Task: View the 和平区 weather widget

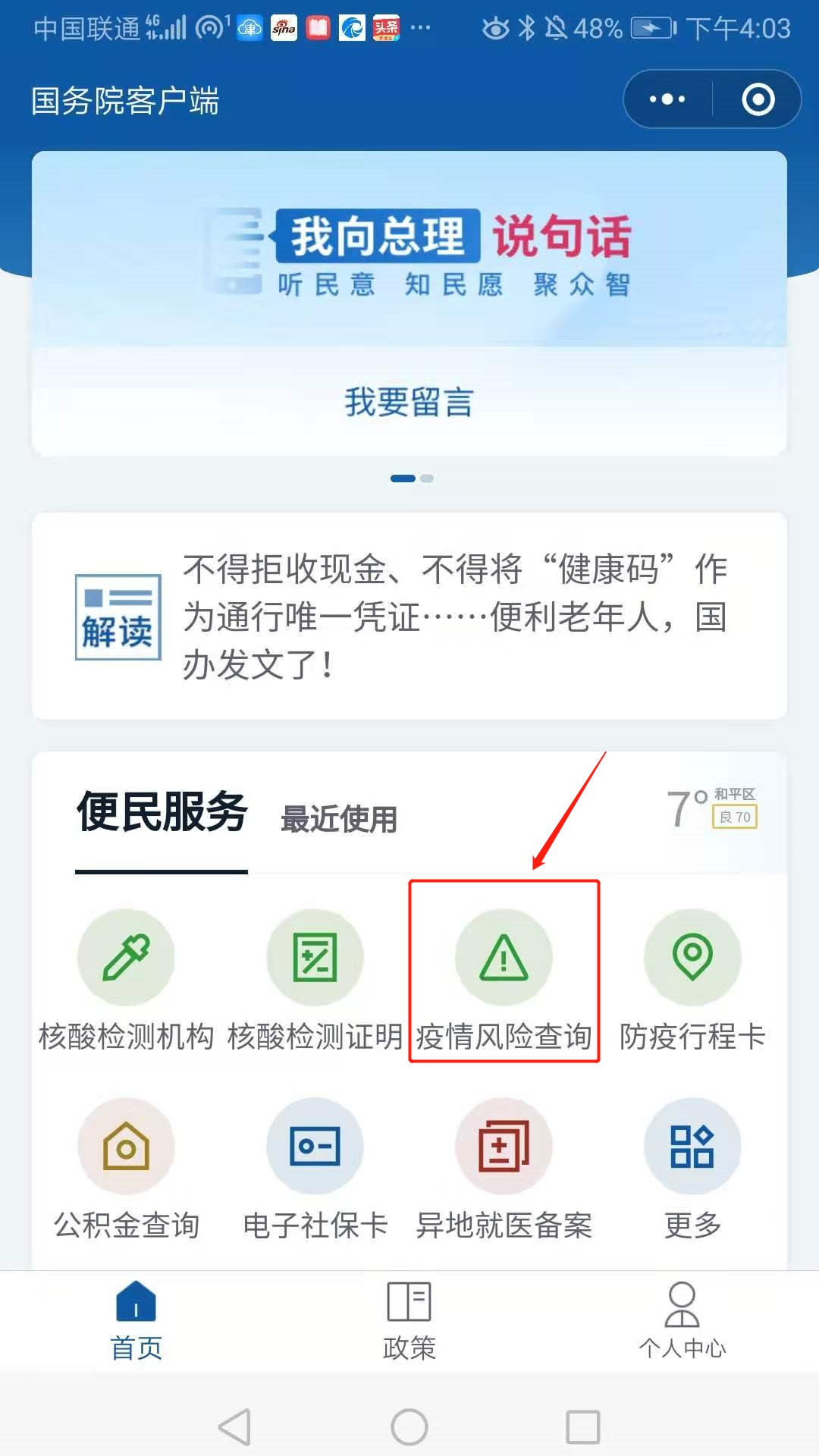Action: pyautogui.click(x=711, y=808)
